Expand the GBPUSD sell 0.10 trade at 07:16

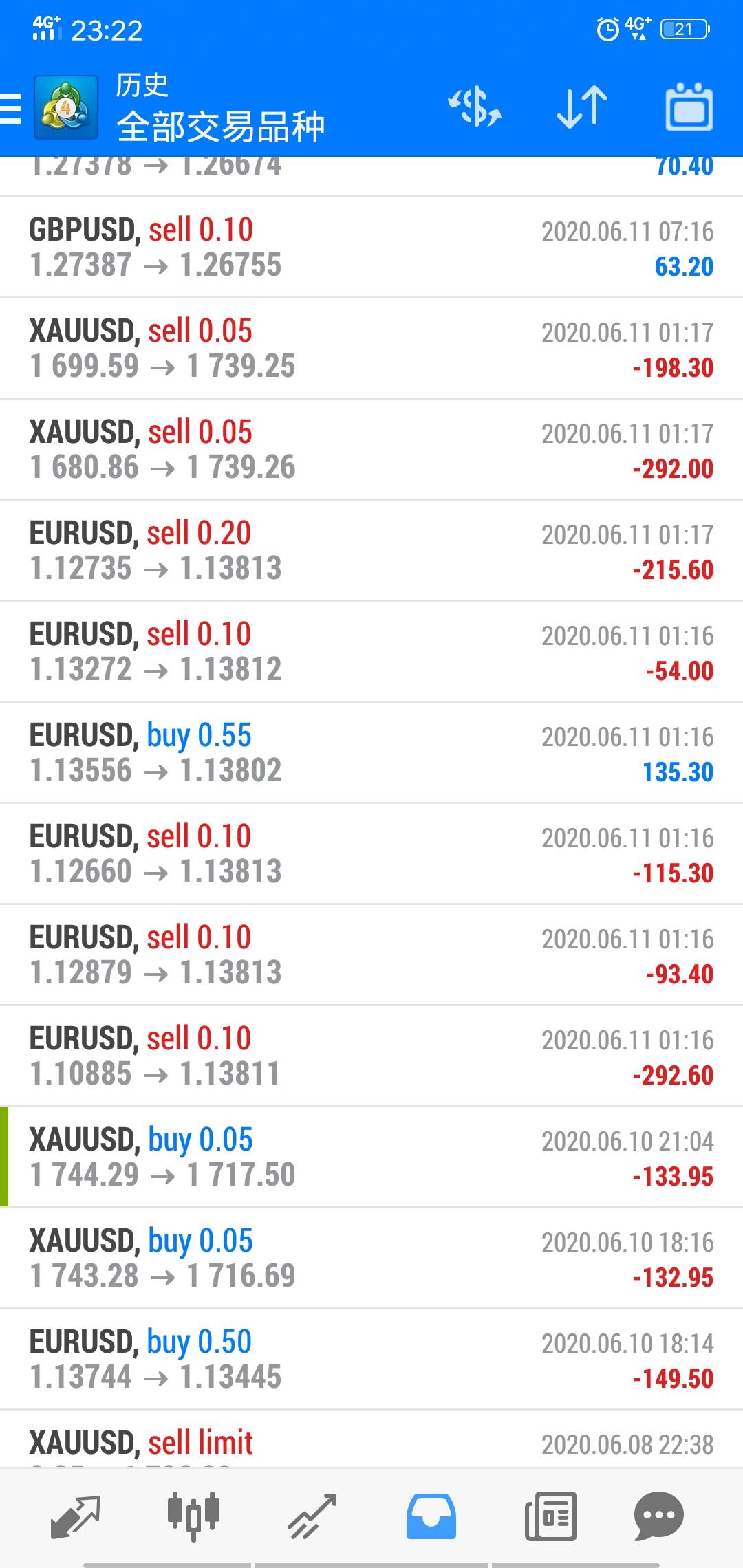tap(371, 248)
